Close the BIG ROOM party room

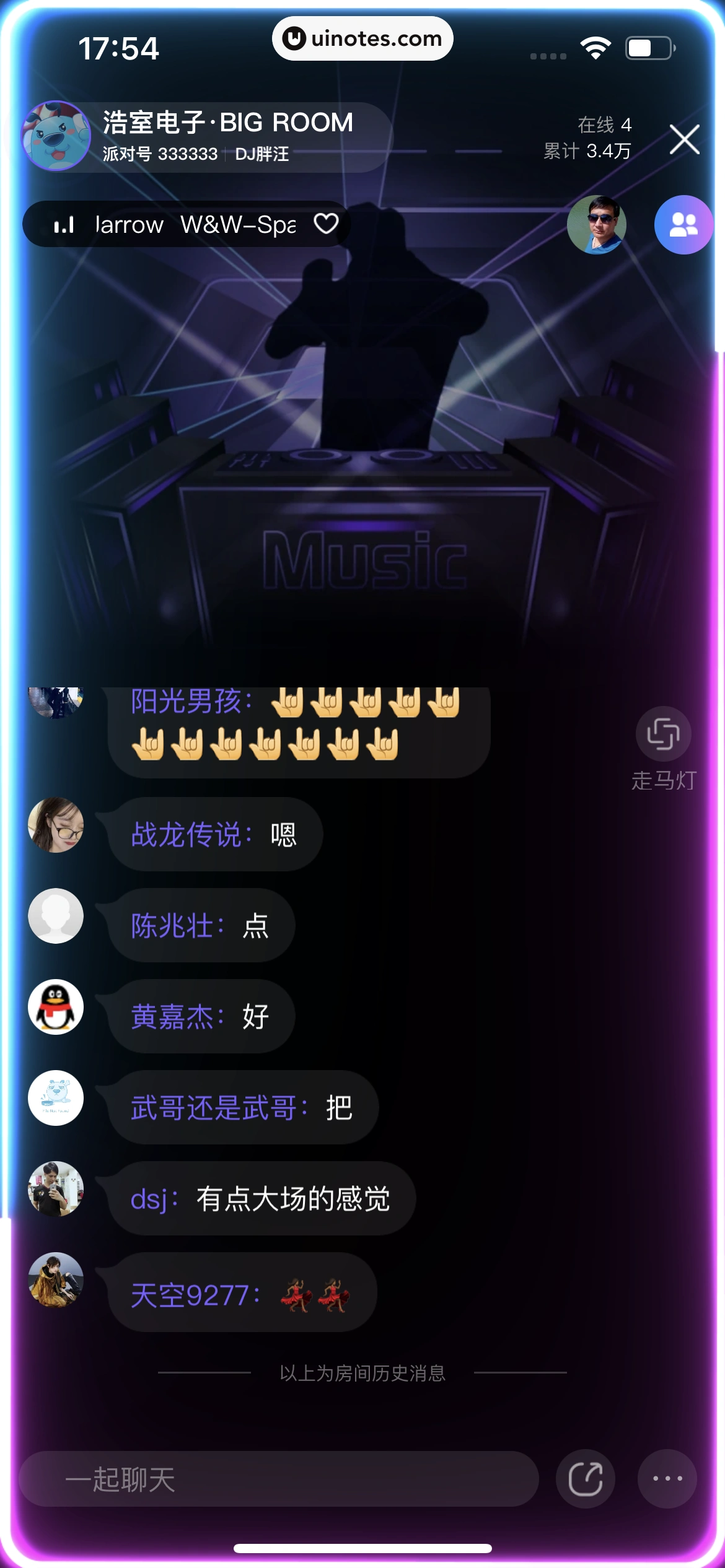coord(684,139)
